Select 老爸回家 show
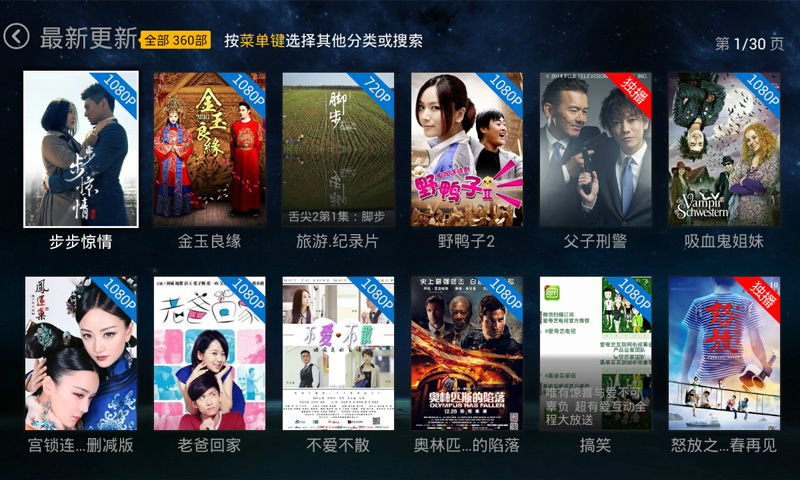 [209, 353]
